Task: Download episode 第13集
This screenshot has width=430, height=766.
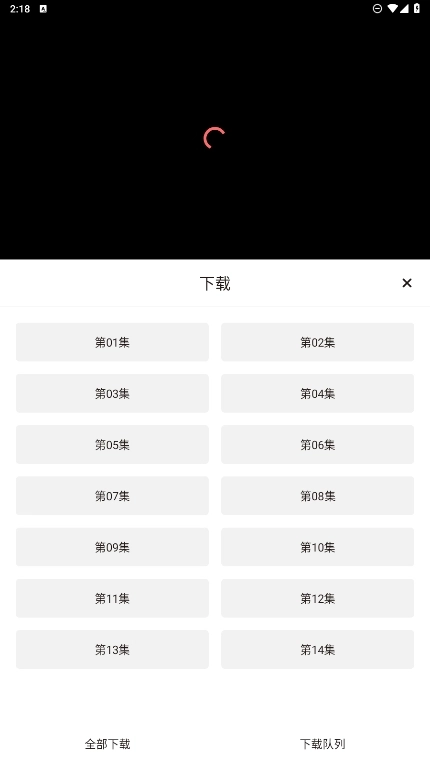Action: click(112, 650)
